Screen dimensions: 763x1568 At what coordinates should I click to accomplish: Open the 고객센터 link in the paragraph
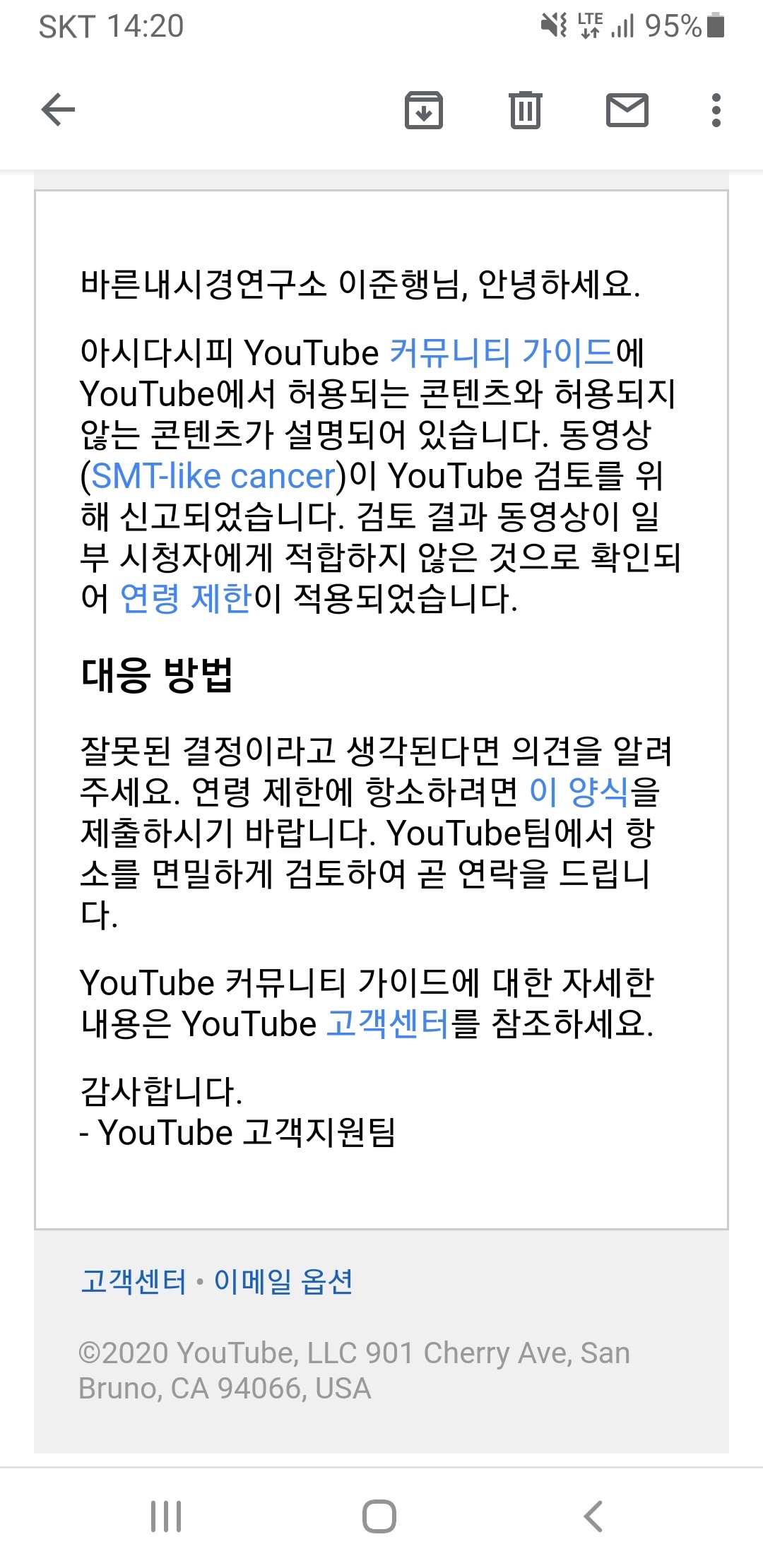(388, 1024)
